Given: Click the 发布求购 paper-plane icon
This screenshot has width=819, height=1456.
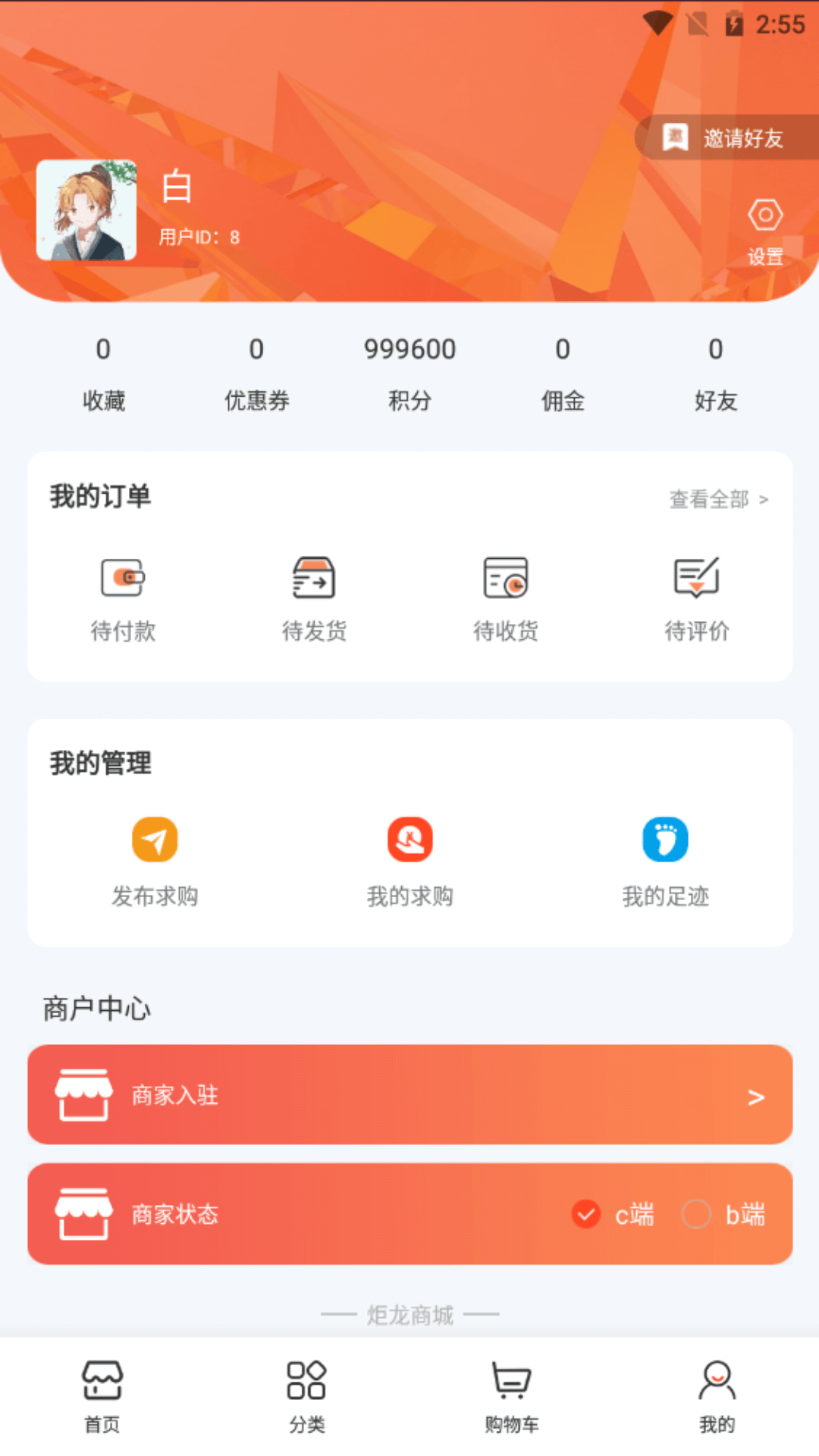Looking at the screenshot, I should (x=154, y=839).
